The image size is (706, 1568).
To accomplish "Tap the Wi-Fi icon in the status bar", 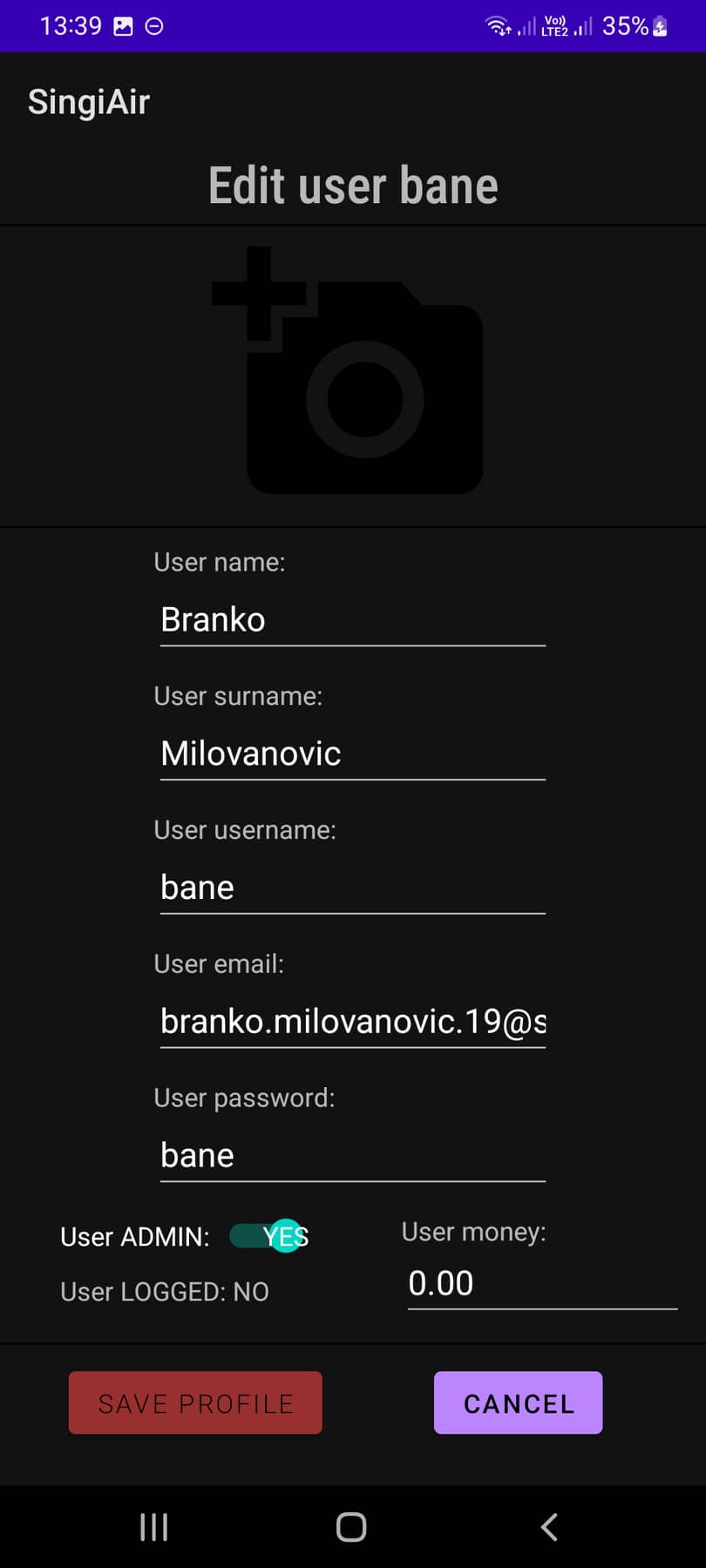I will click(499, 26).
